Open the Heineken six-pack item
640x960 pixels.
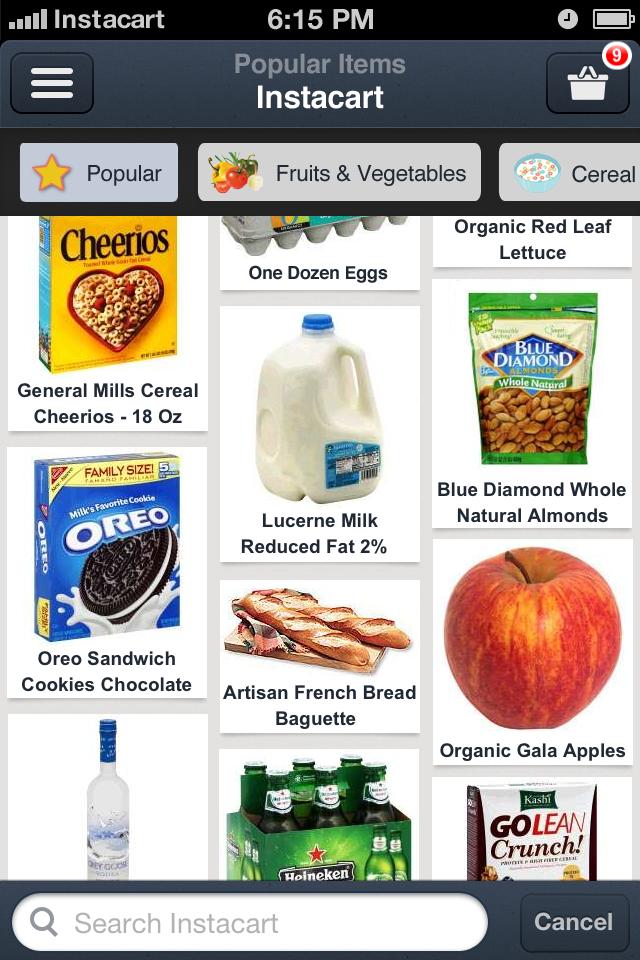coord(319,815)
